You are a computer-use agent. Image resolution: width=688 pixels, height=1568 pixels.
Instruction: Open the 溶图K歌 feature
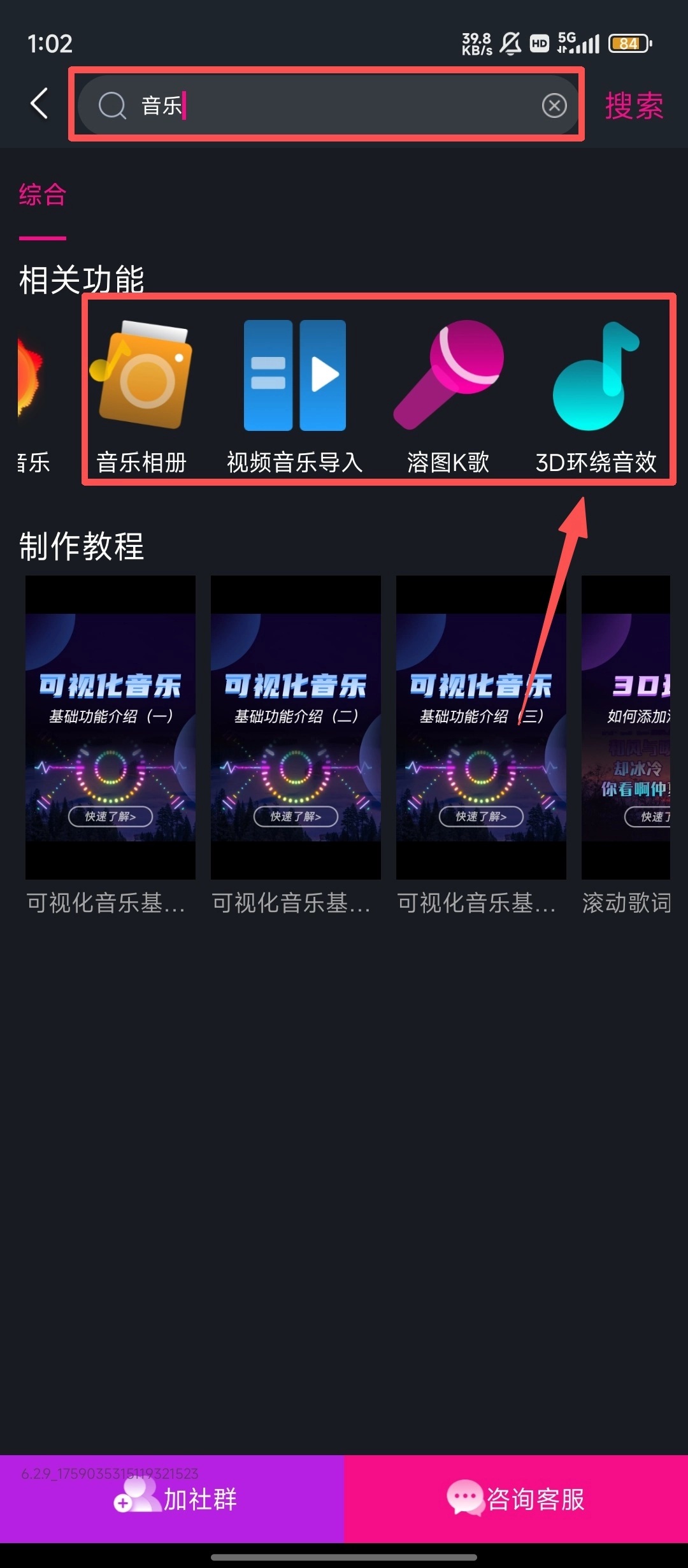(x=448, y=395)
